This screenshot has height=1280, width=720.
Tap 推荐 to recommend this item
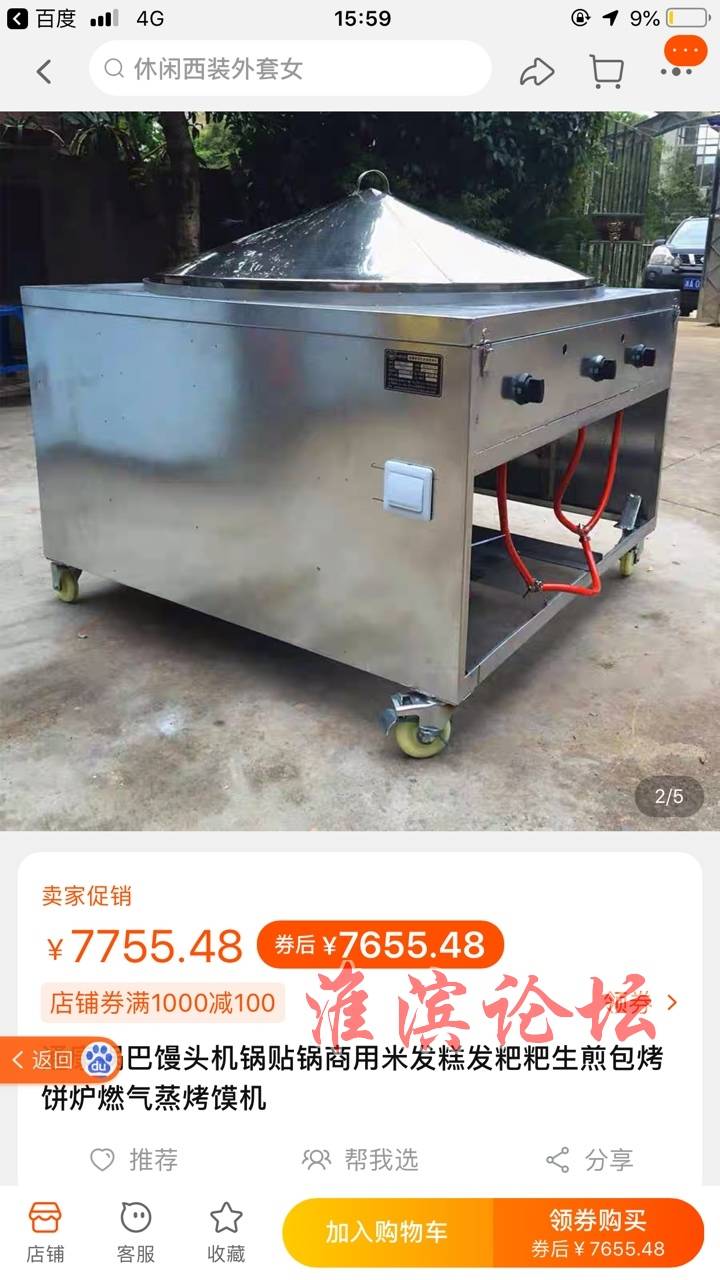tap(134, 1160)
